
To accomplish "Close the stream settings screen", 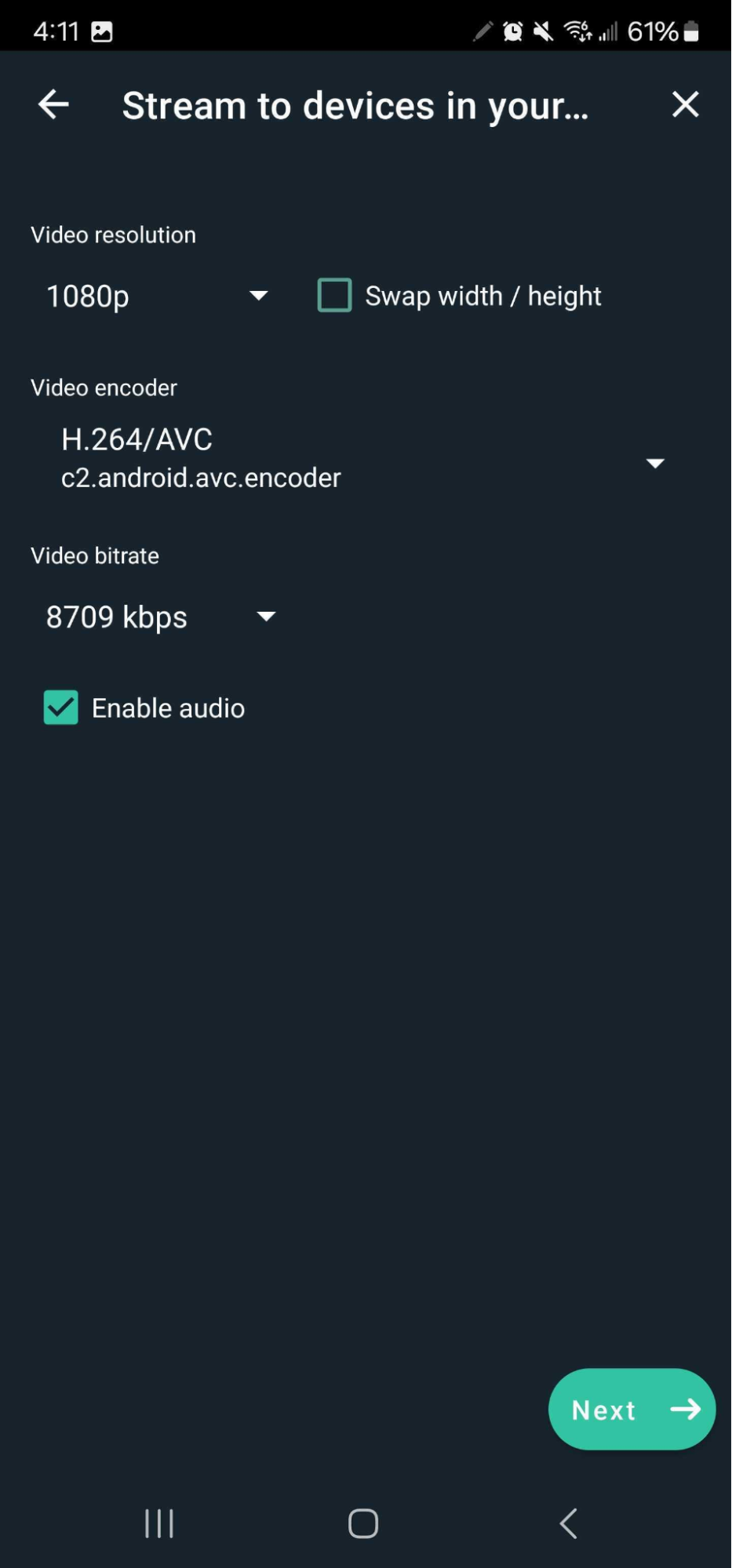I will [x=683, y=104].
